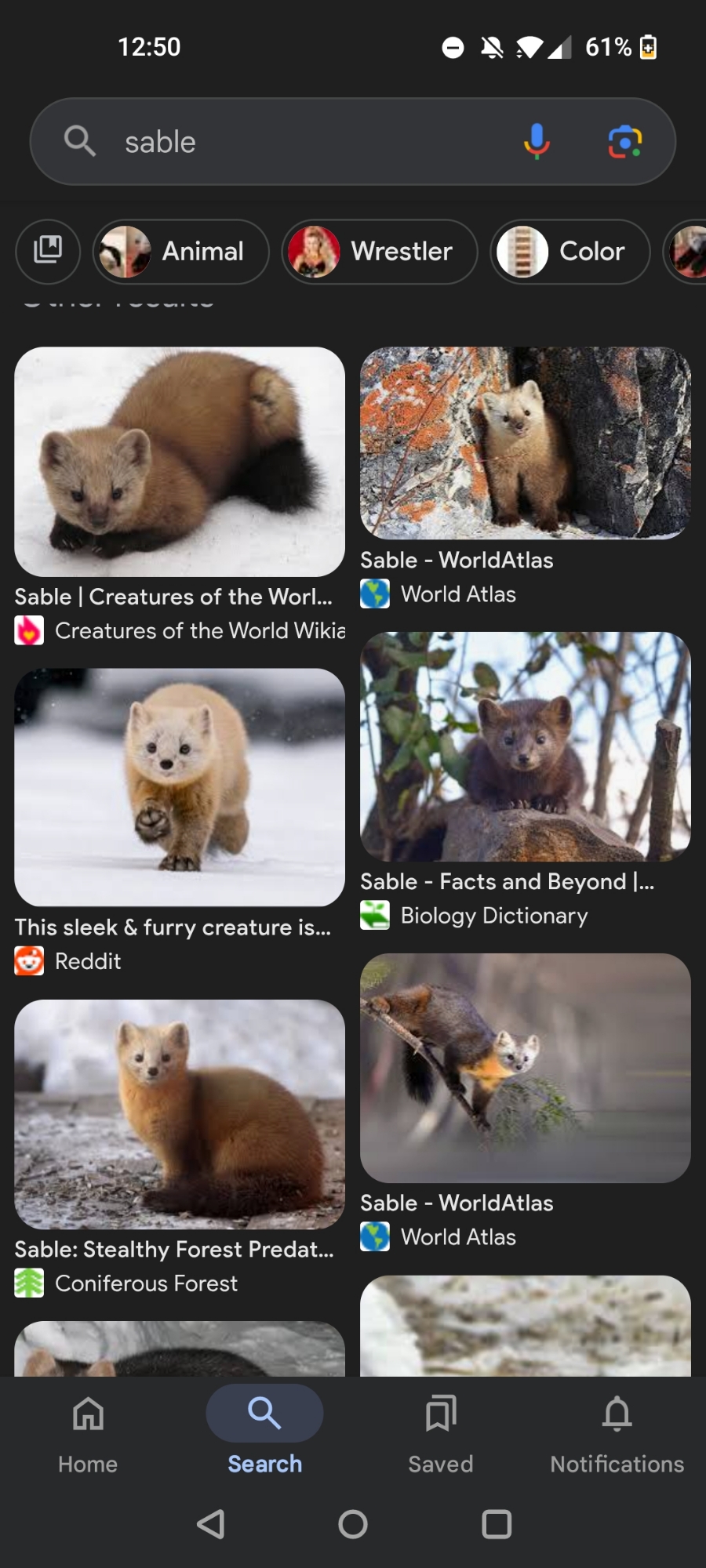Screen dimensions: 706x1568
Task: Go back using the system back button
Action: point(210,1524)
